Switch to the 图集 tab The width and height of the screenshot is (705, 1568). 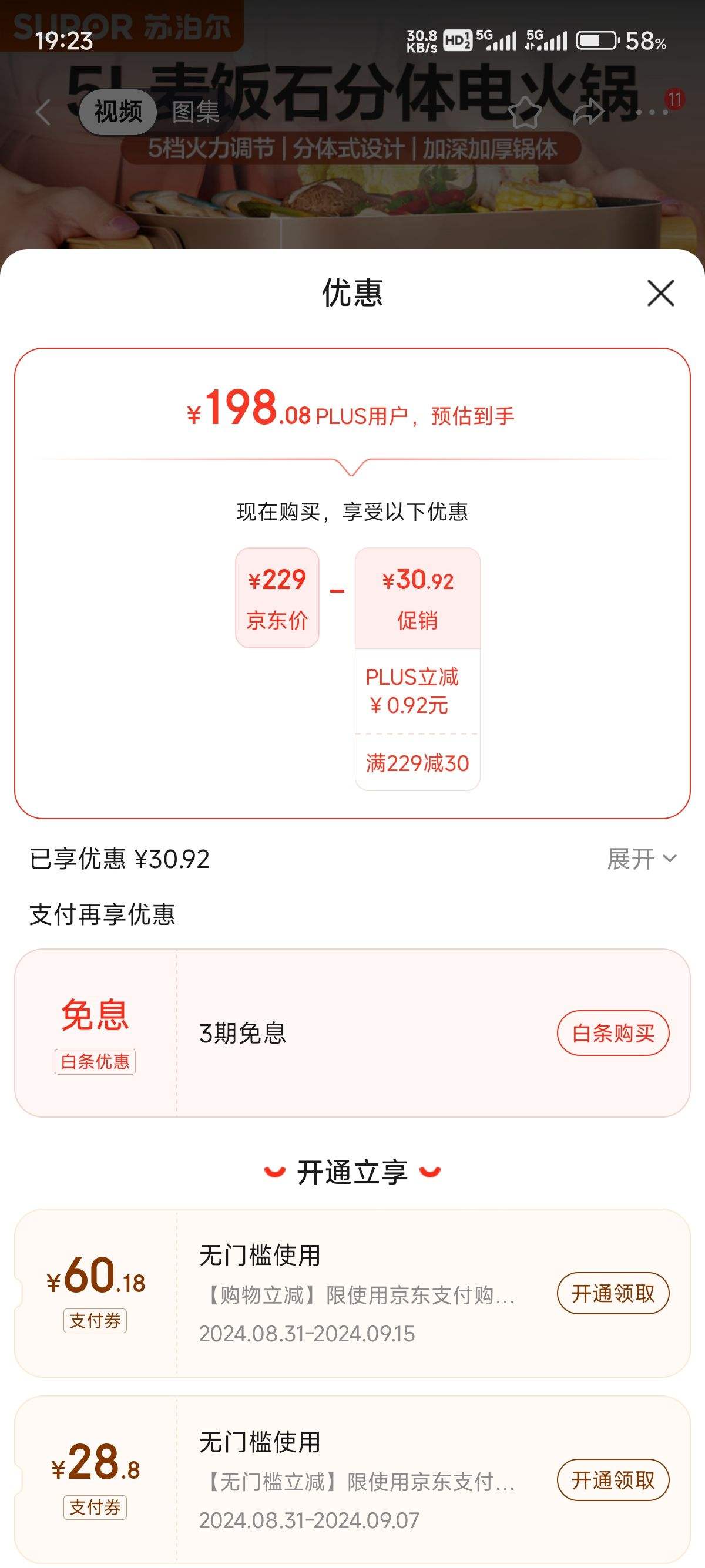click(x=196, y=112)
